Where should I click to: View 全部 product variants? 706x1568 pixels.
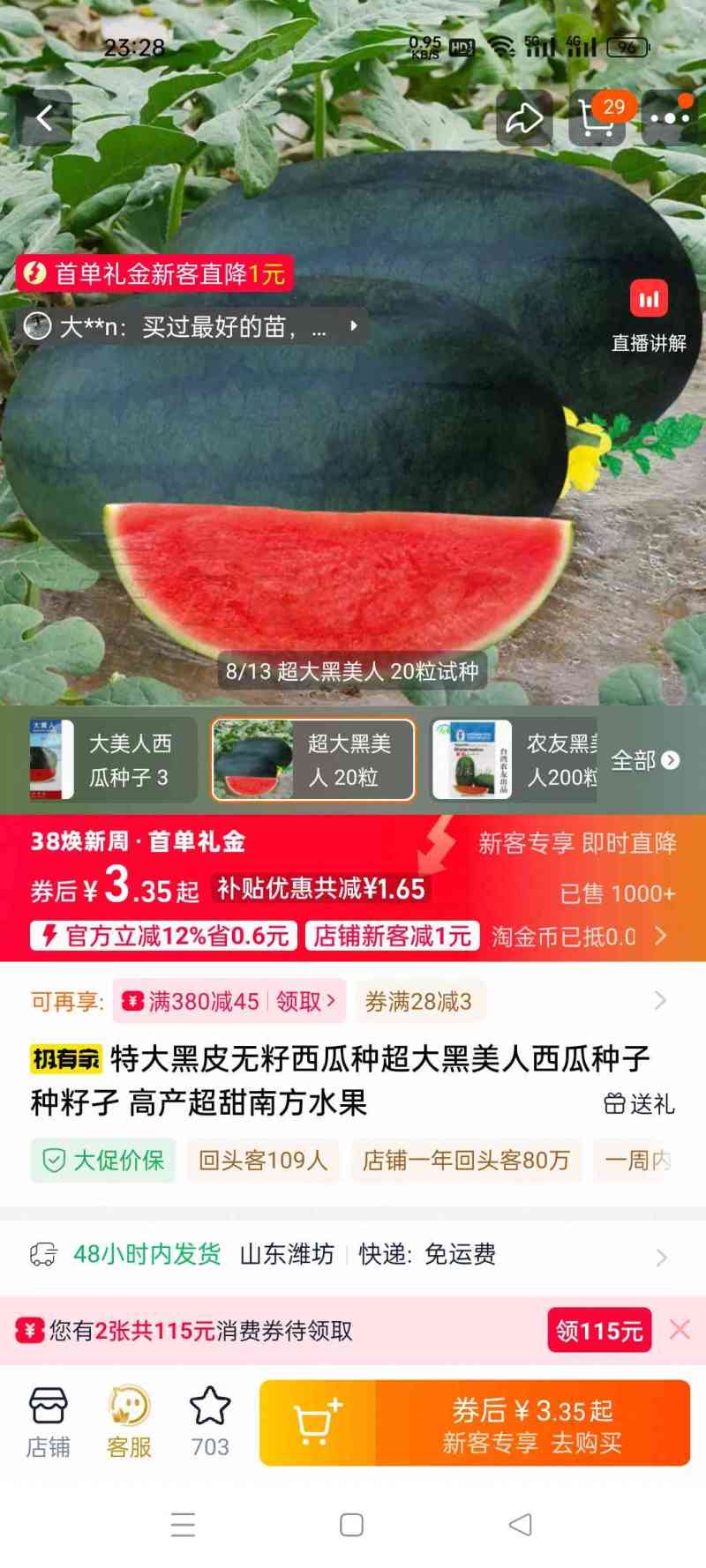pyautogui.click(x=645, y=760)
